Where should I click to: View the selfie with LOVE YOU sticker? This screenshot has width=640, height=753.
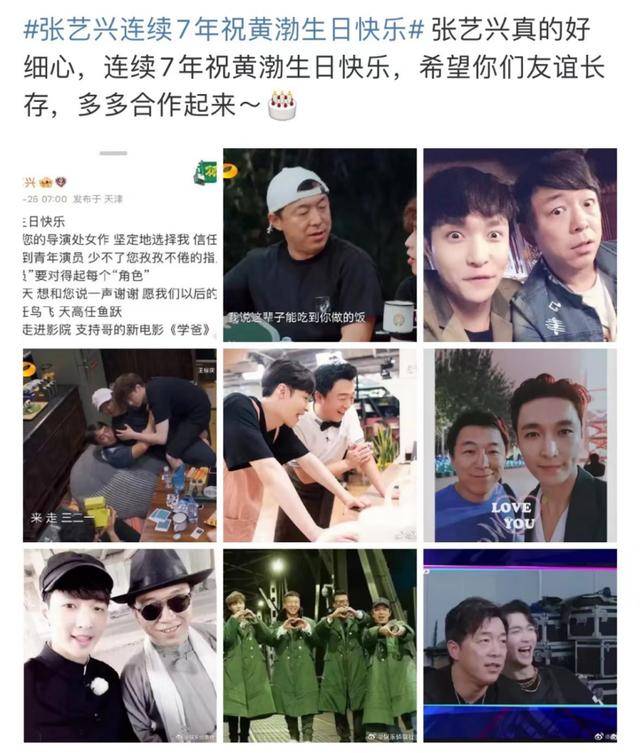click(x=519, y=445)
